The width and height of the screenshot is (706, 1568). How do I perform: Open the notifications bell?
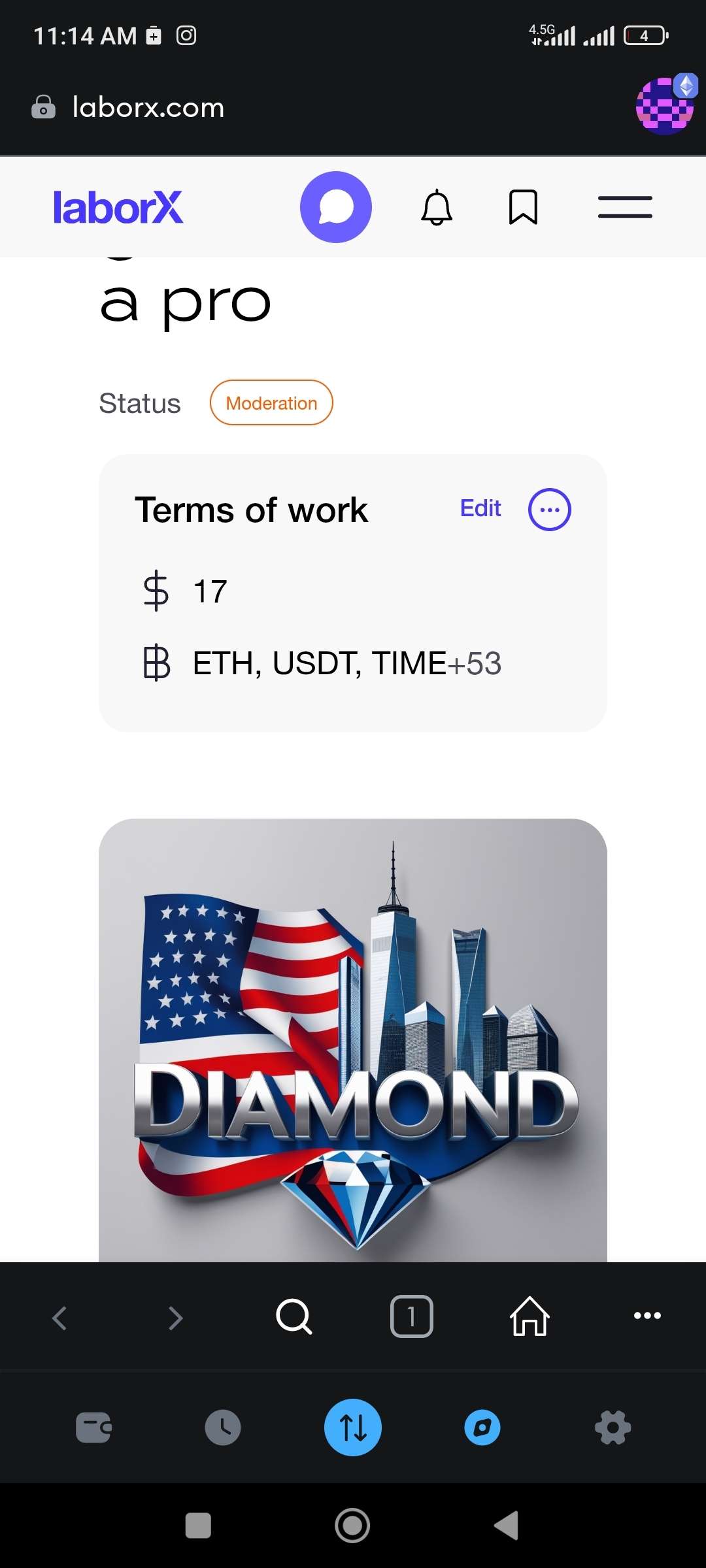click(x=437, y=208)
